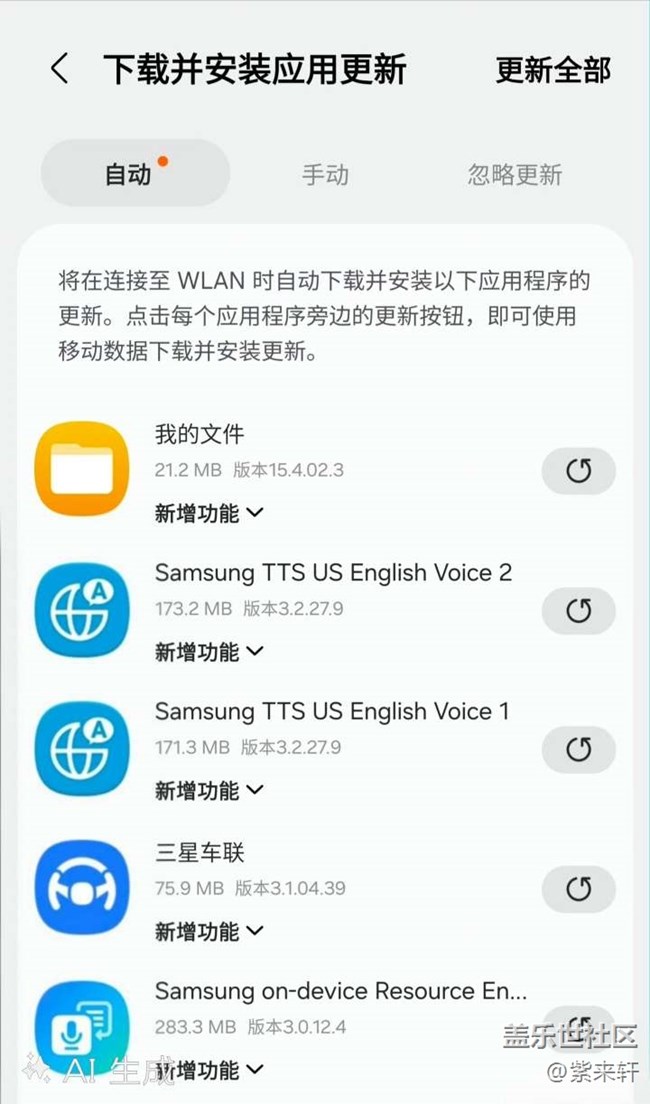Expand 新增功能 under 我的文件
Viewport: 650px width, 1104px height.
(209, 513)
